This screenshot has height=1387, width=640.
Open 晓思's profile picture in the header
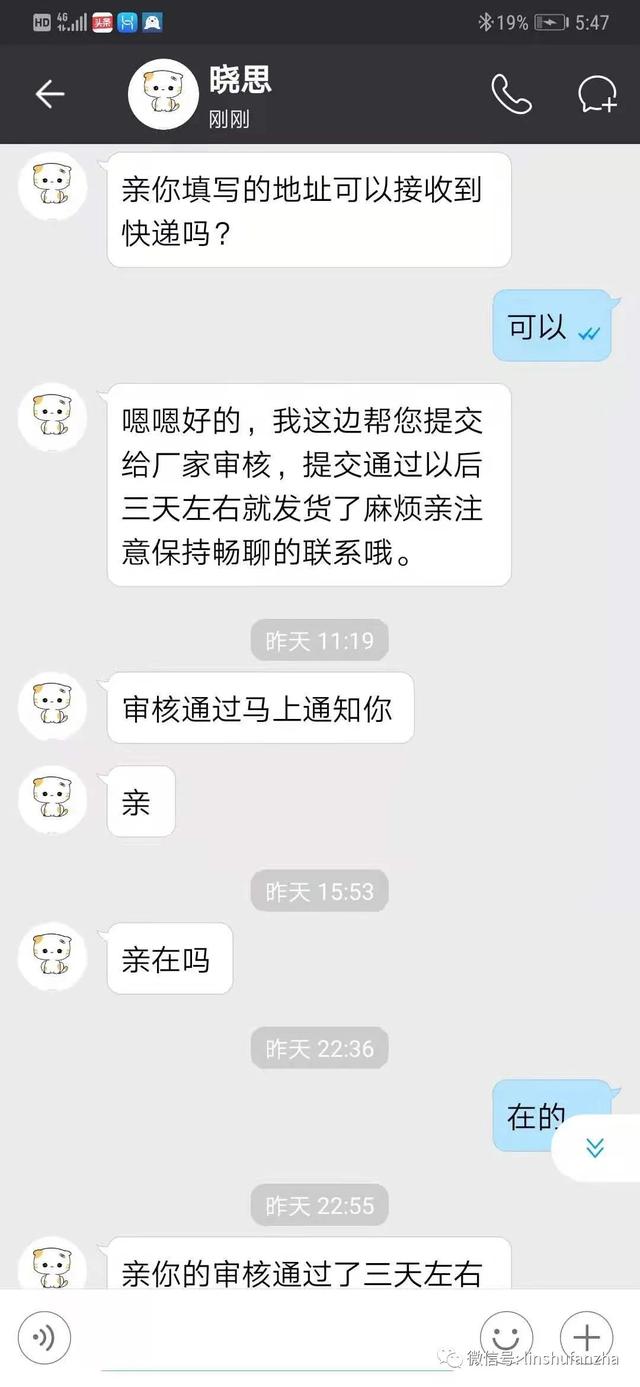tap(163, 94)
